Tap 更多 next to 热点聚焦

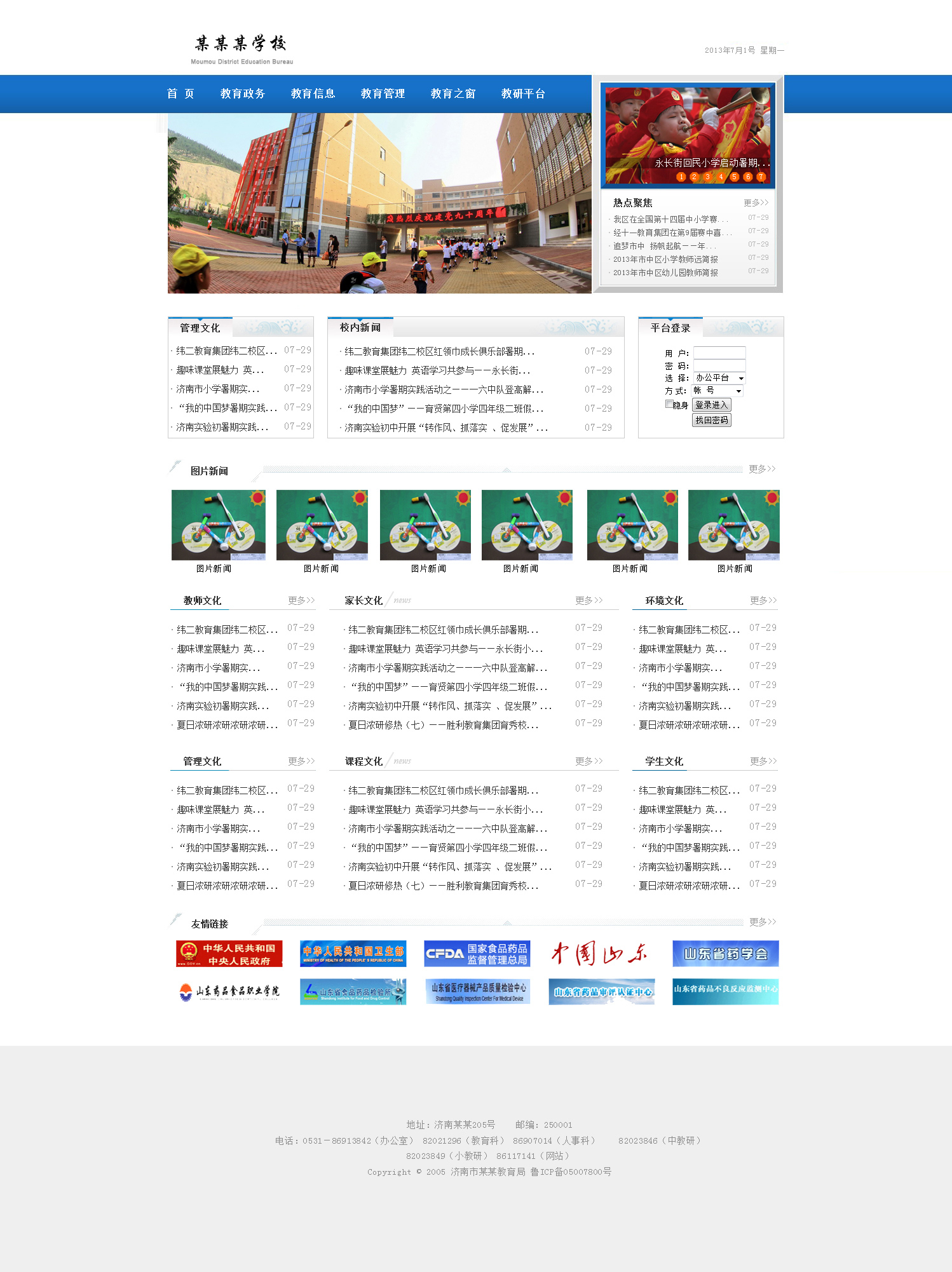[x=756, y=203]
